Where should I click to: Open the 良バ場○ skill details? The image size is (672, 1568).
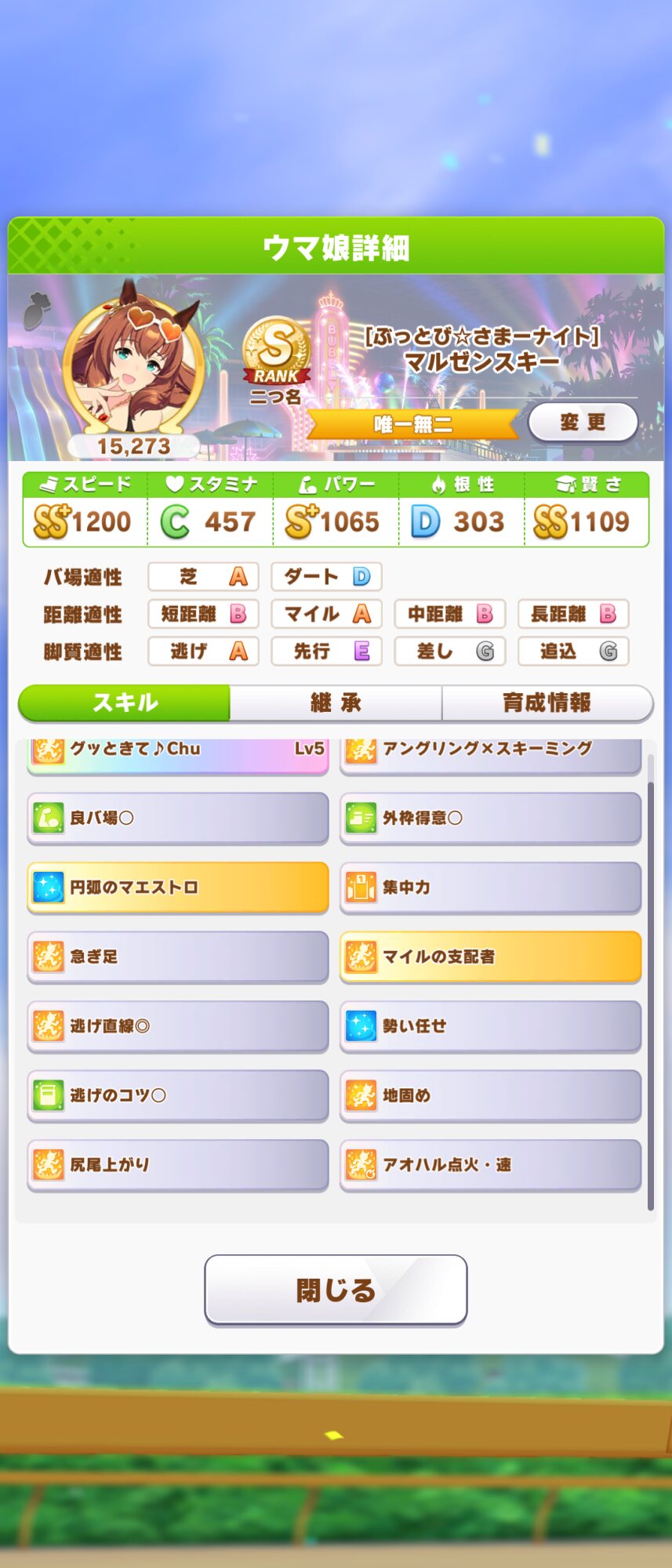178,818
